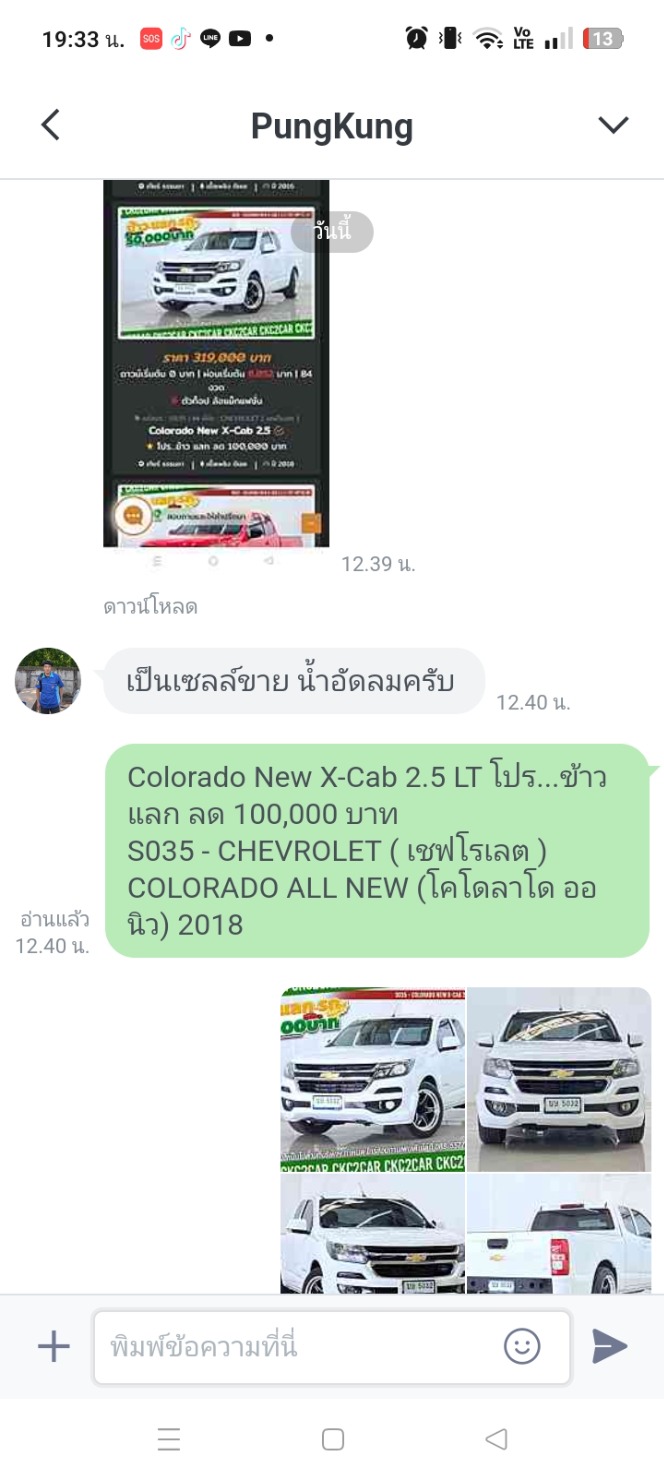Open the received car listing screenshot
Image resolution: width=664 pixels, height=1480 pixels.
[x=216, y=363]
